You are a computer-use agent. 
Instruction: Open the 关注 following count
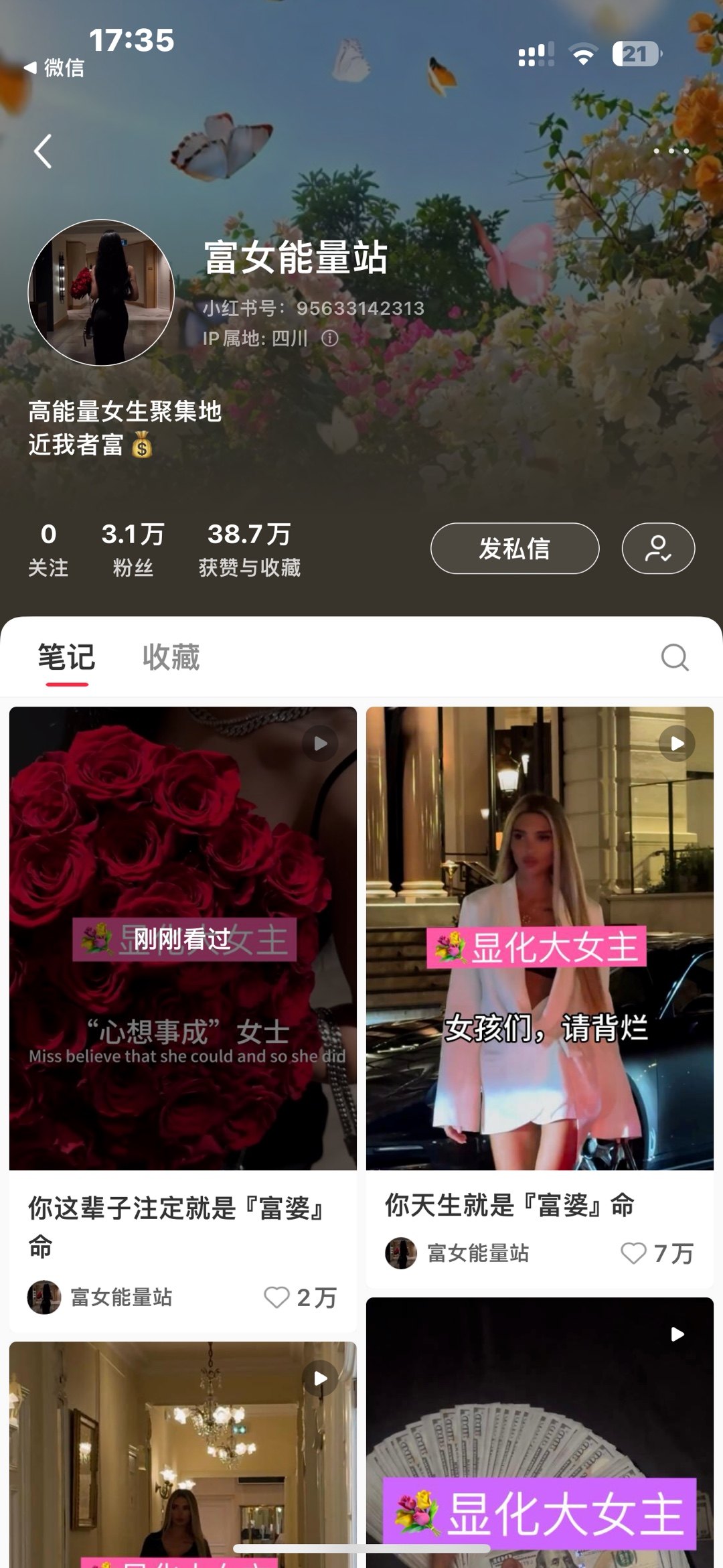click(x=48, y=549)
